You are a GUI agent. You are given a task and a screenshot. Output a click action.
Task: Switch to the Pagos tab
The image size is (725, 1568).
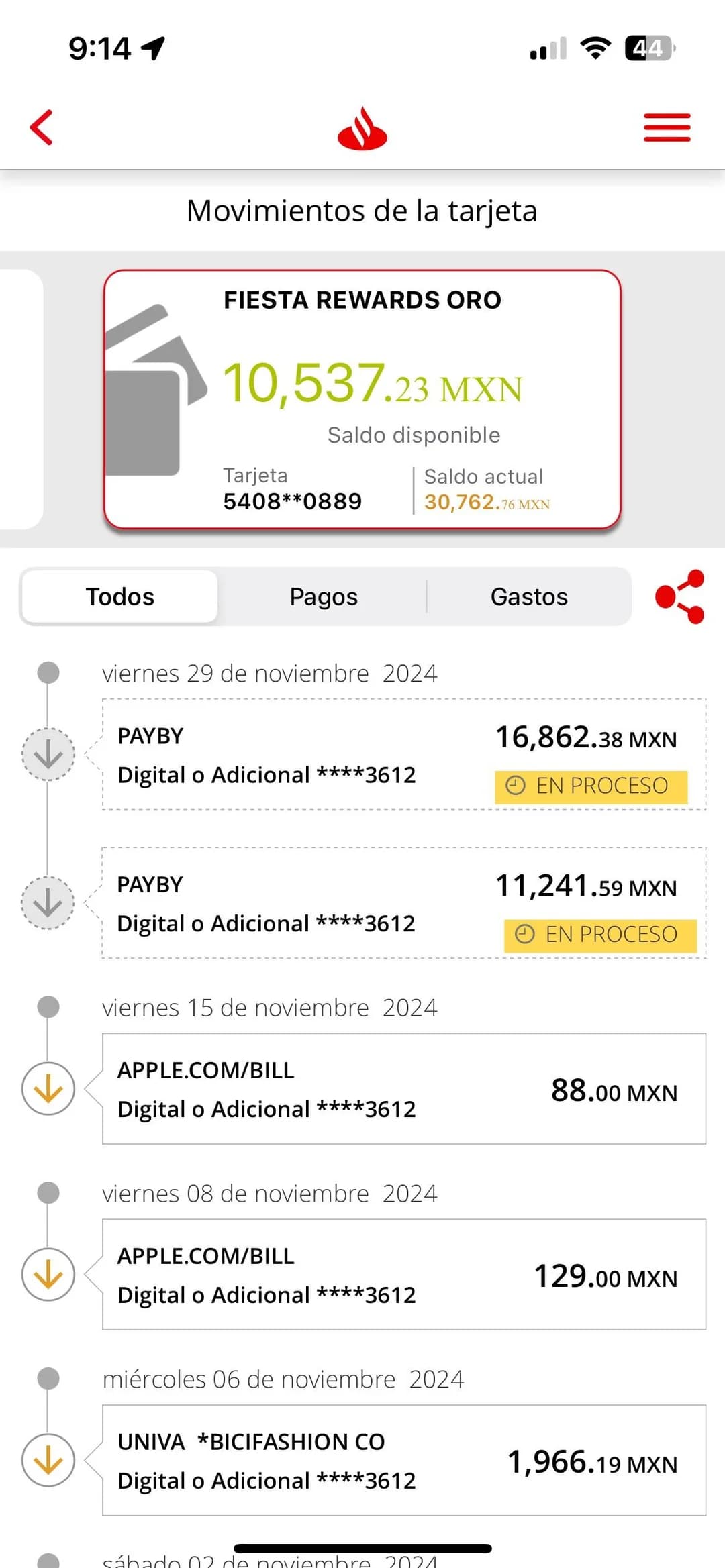(x=323, y=596)
